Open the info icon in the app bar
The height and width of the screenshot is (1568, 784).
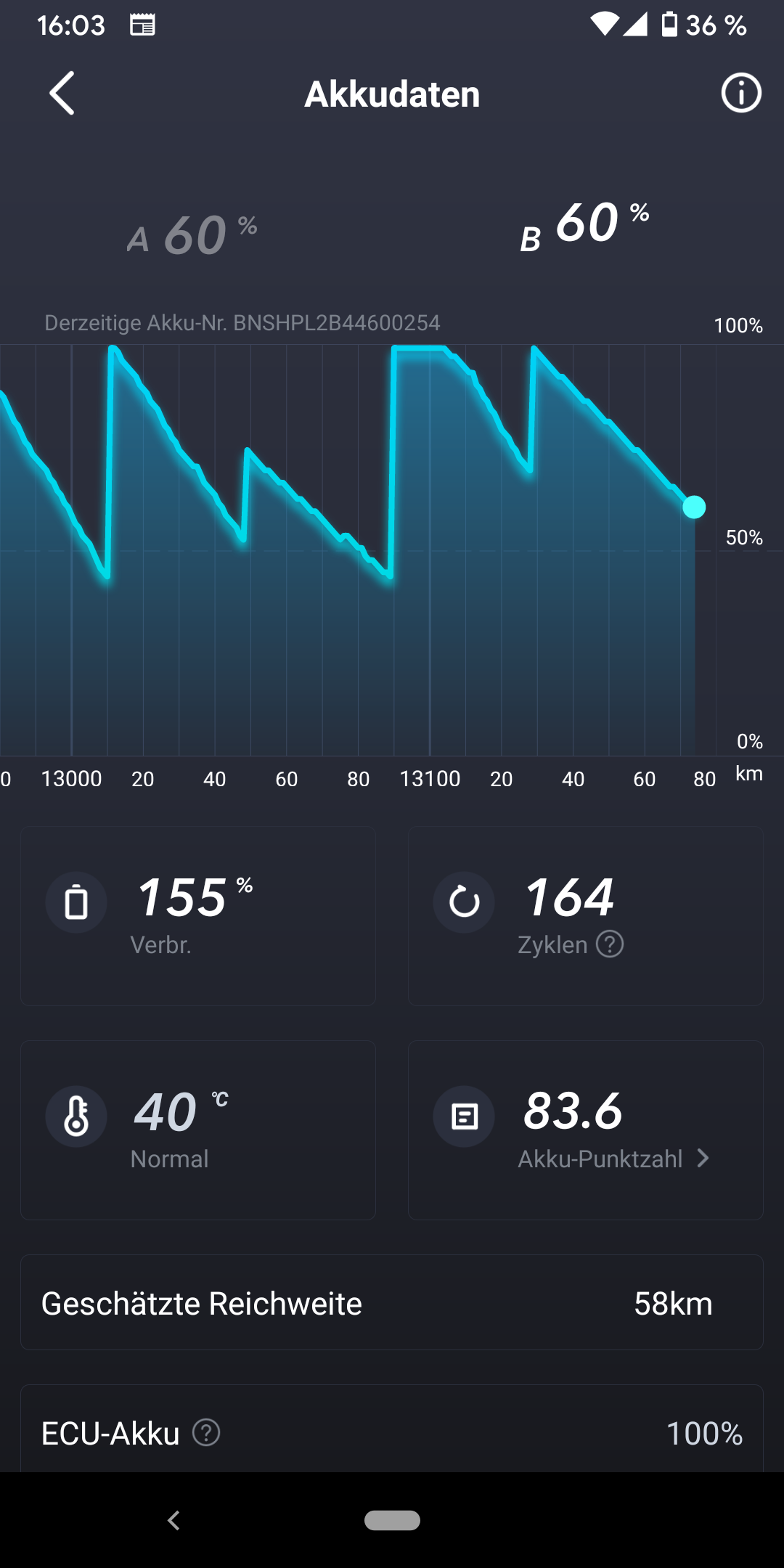(x=740, y=94)
